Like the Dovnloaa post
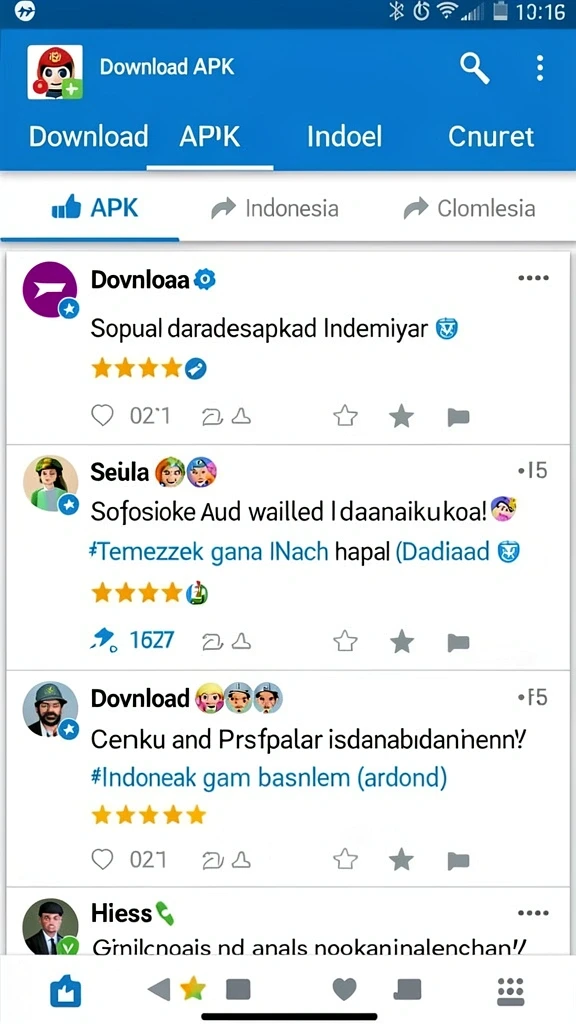 point(103,415)
